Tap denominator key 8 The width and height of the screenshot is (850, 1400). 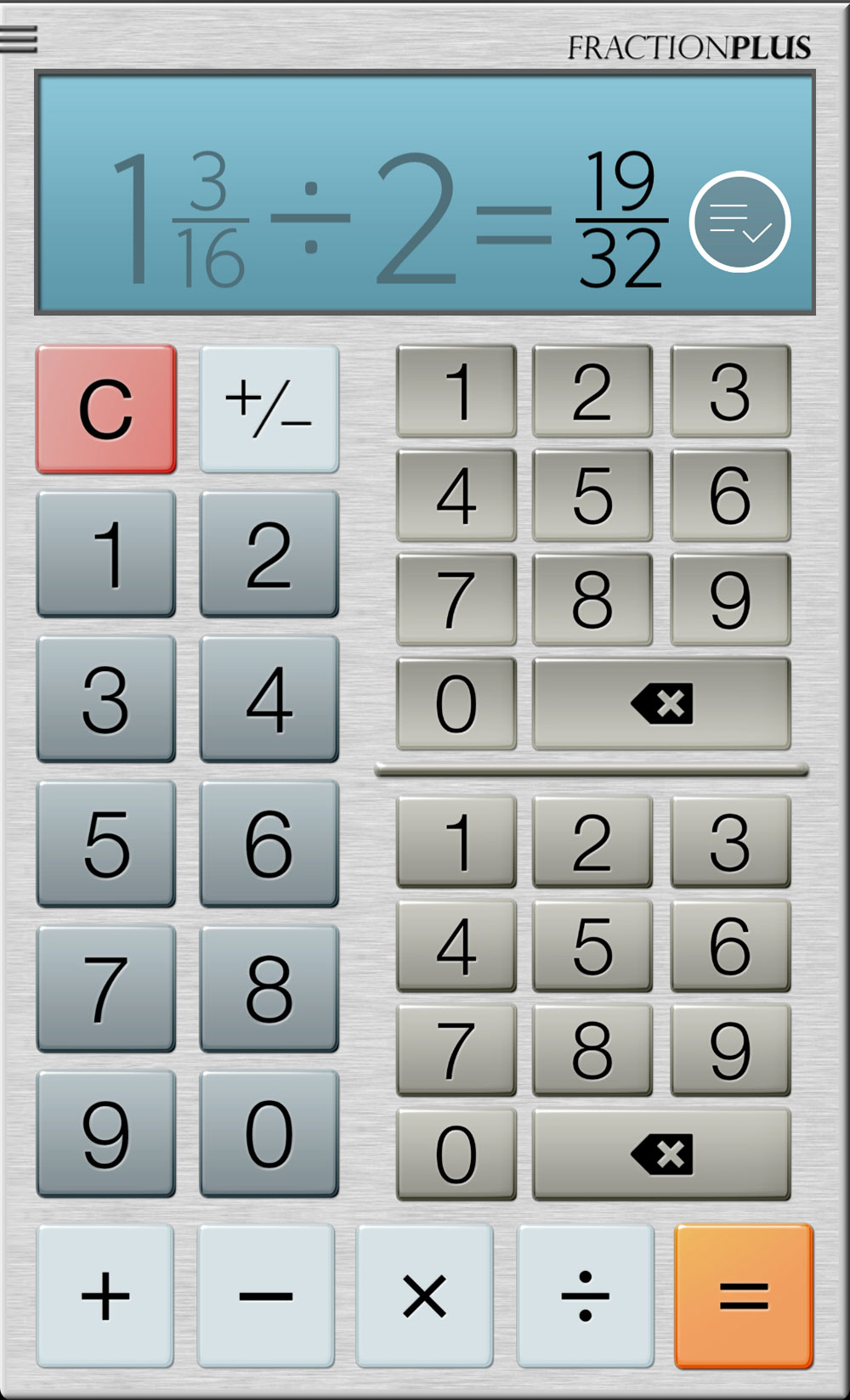point(592,1050)
